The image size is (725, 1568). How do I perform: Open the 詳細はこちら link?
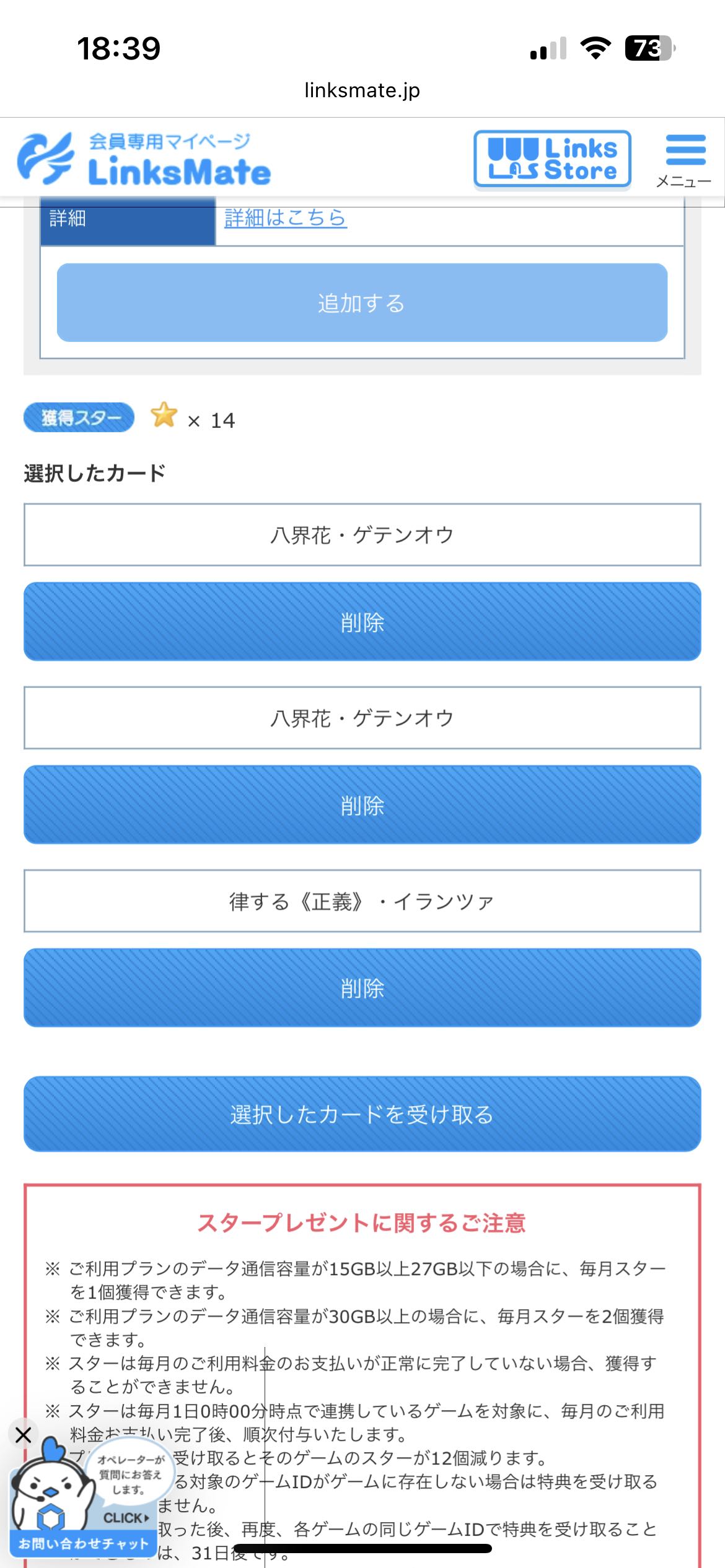tap(285, 218)
